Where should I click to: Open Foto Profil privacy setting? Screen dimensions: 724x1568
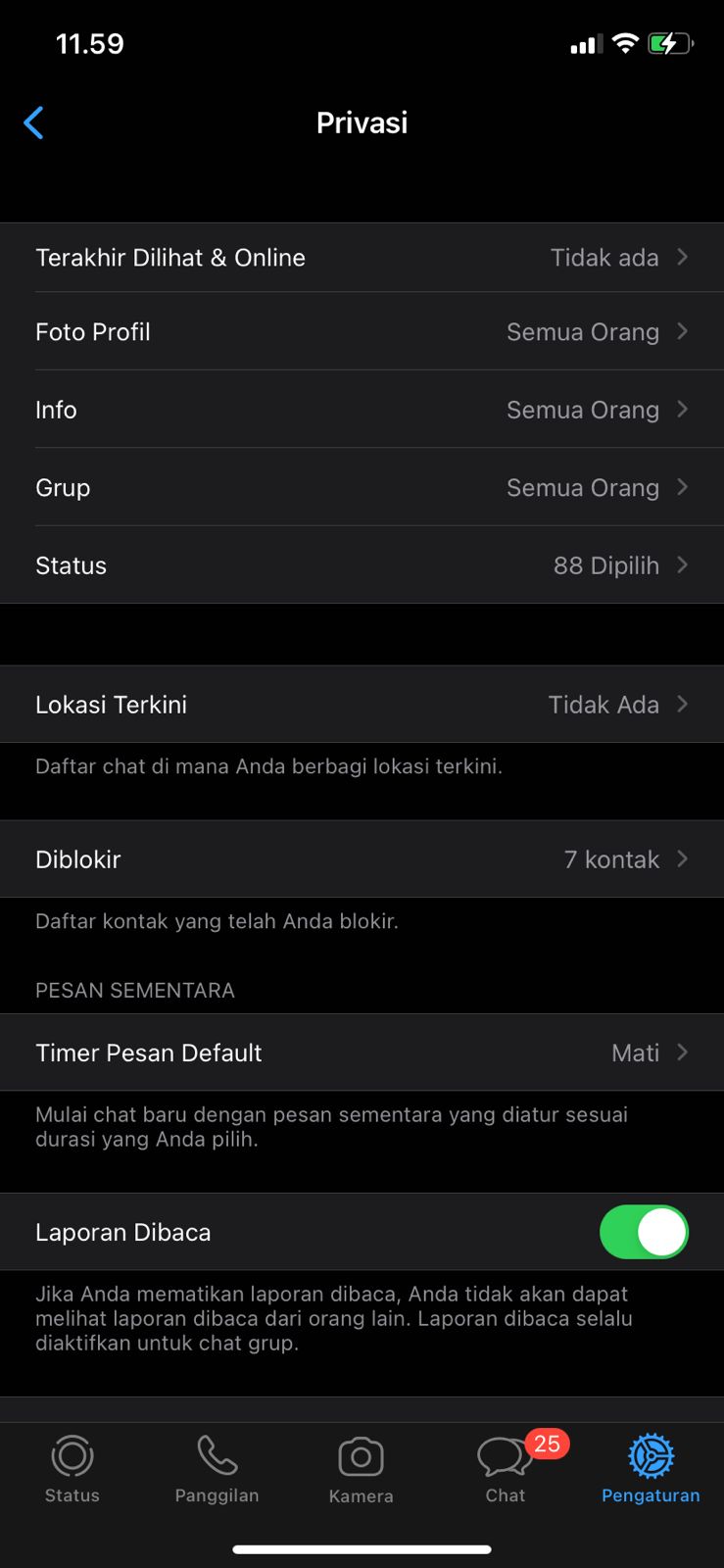[362, 331]
